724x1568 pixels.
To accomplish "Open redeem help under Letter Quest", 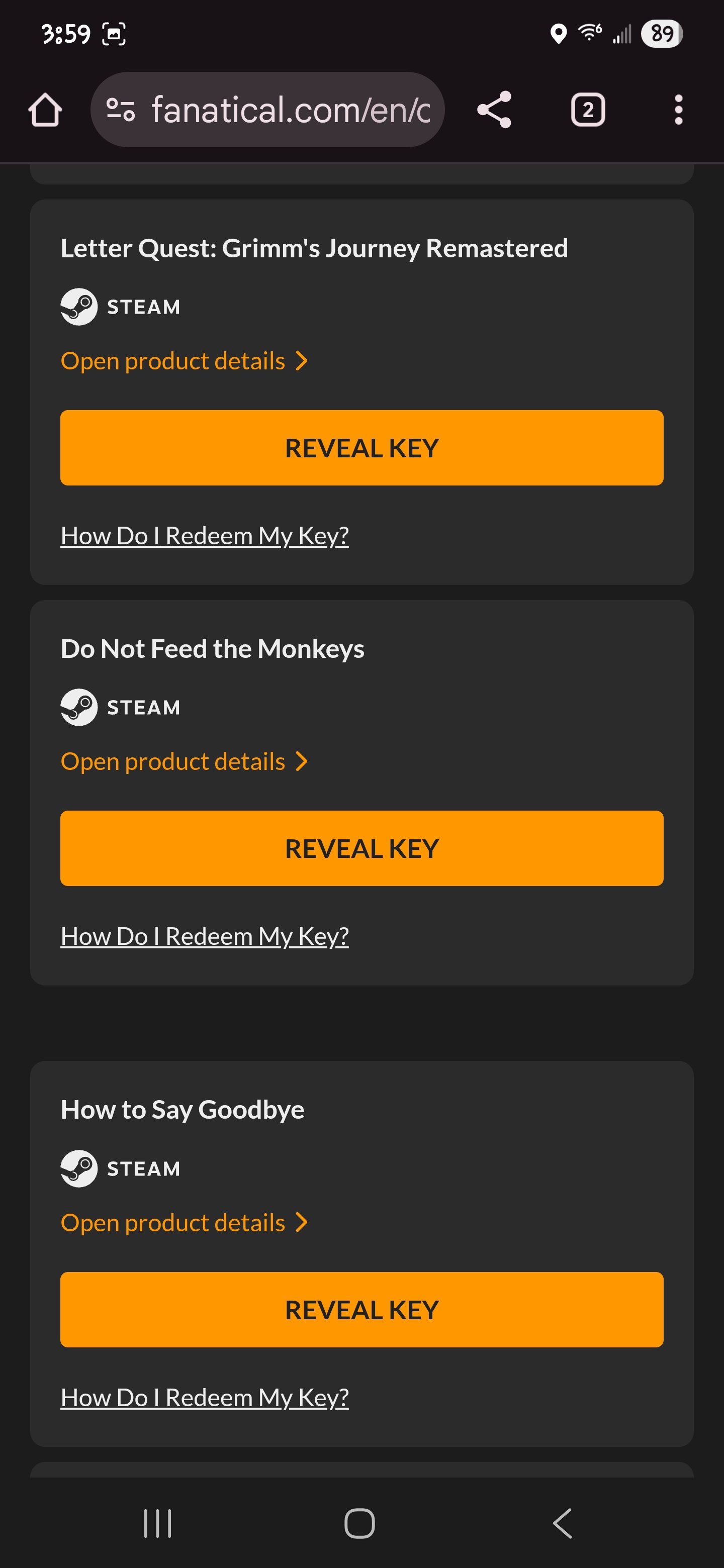I will (x=205, y=536).
